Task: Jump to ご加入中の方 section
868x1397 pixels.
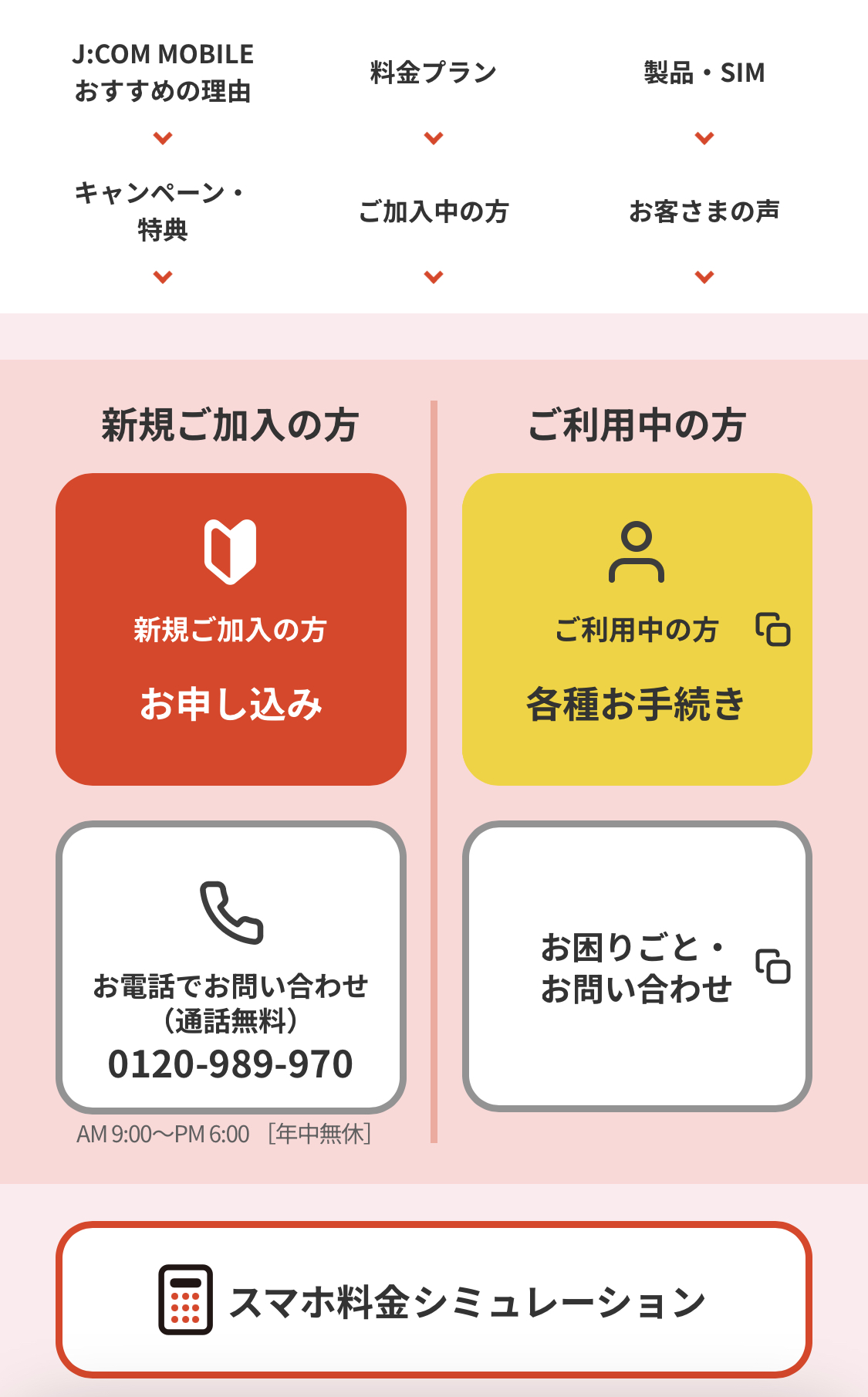Action: coord(434,230)
